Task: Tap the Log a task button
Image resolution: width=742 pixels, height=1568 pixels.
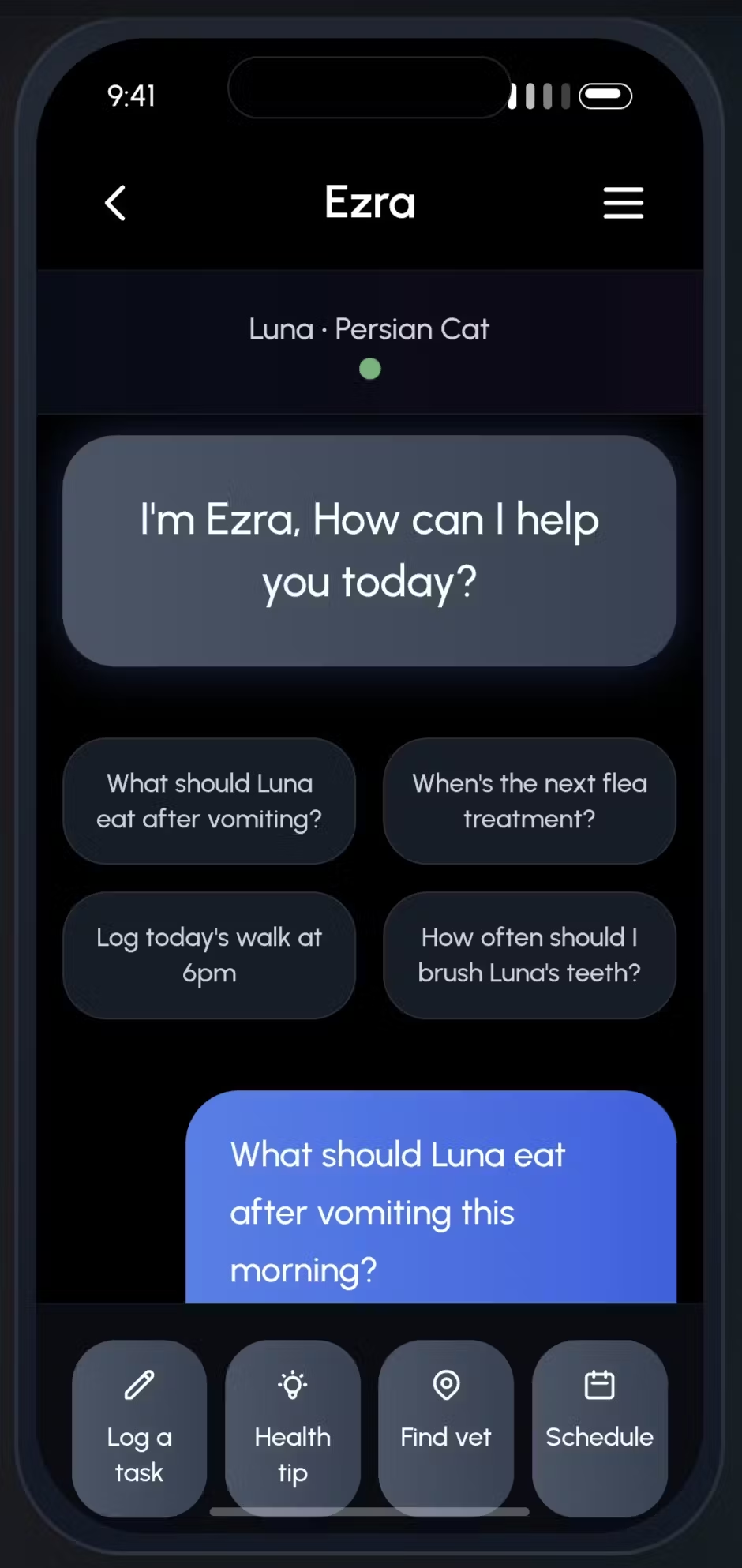Action: tap(140, 1427)
